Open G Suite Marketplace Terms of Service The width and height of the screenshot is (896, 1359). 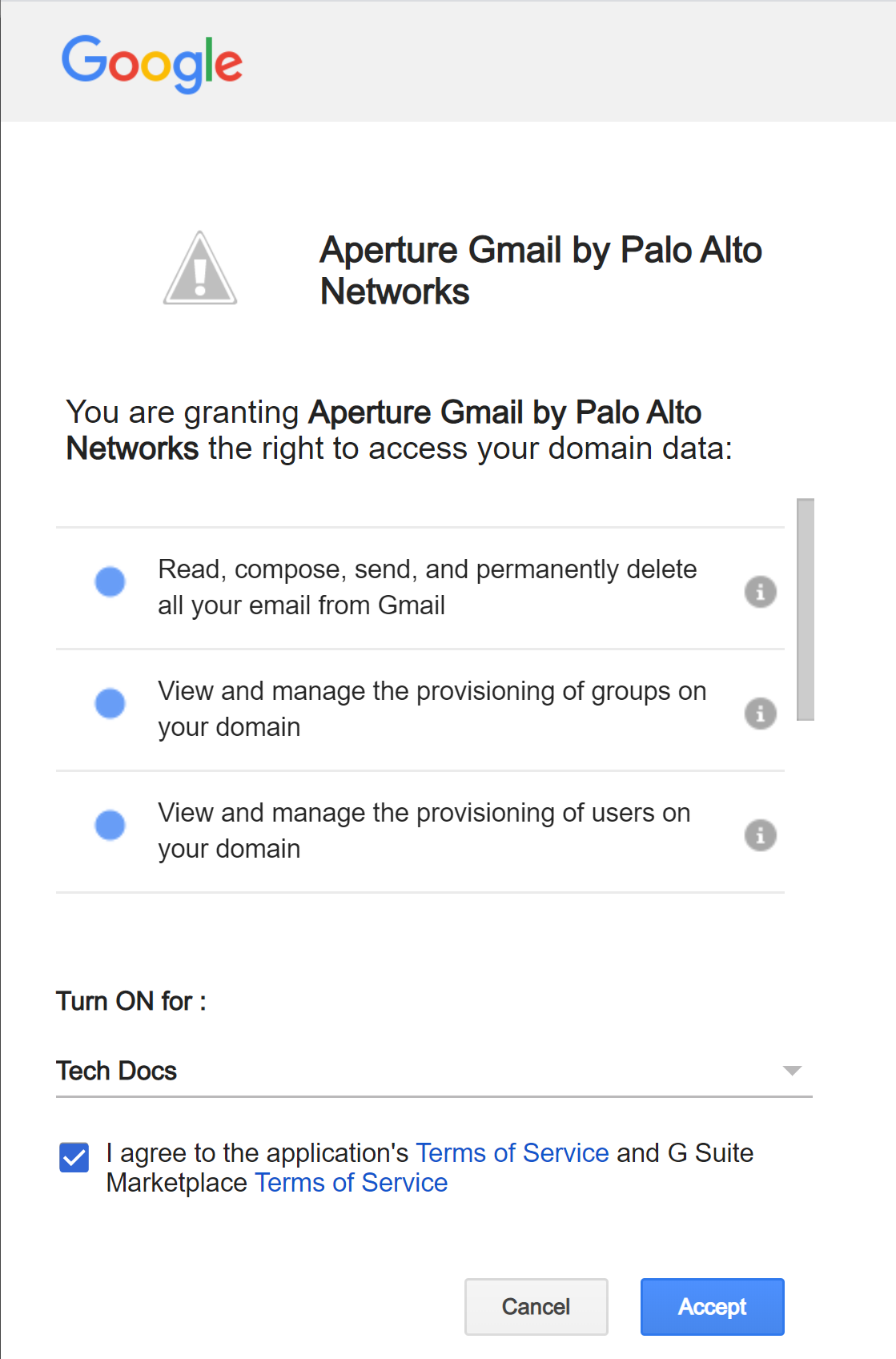coord(351,1183)
